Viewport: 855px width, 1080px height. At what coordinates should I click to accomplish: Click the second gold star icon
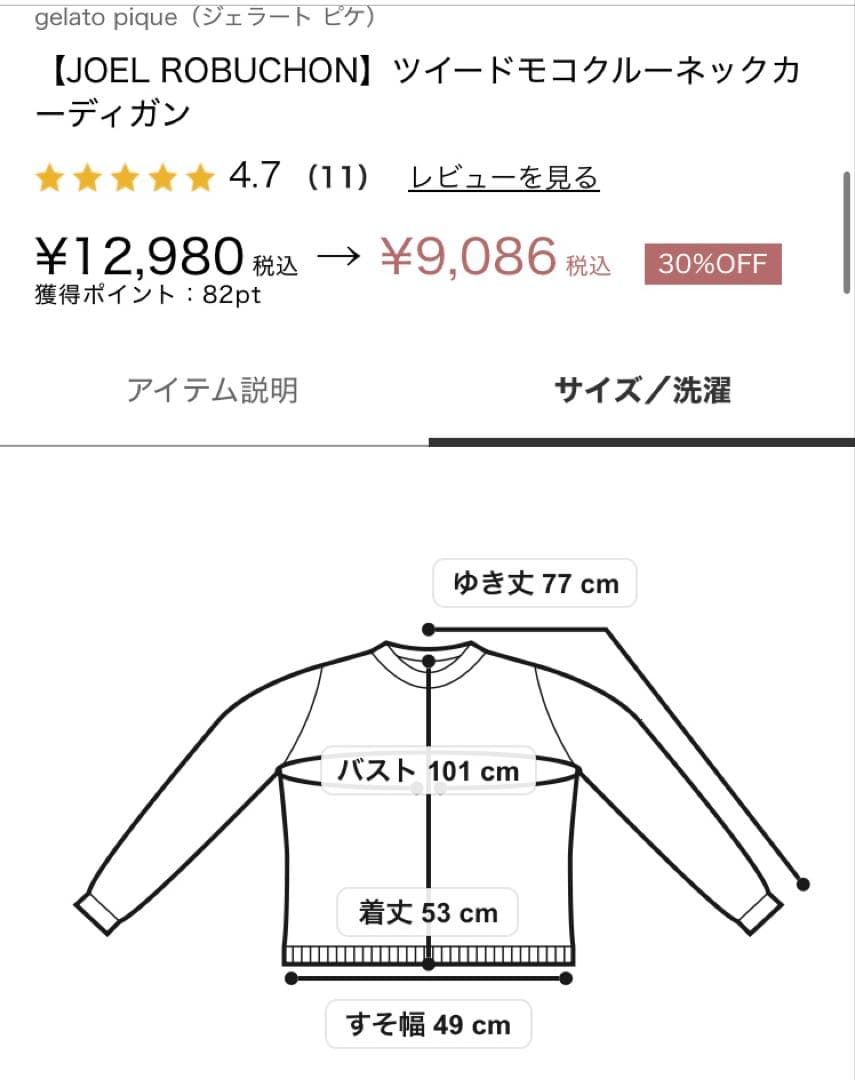coord(89,178)
